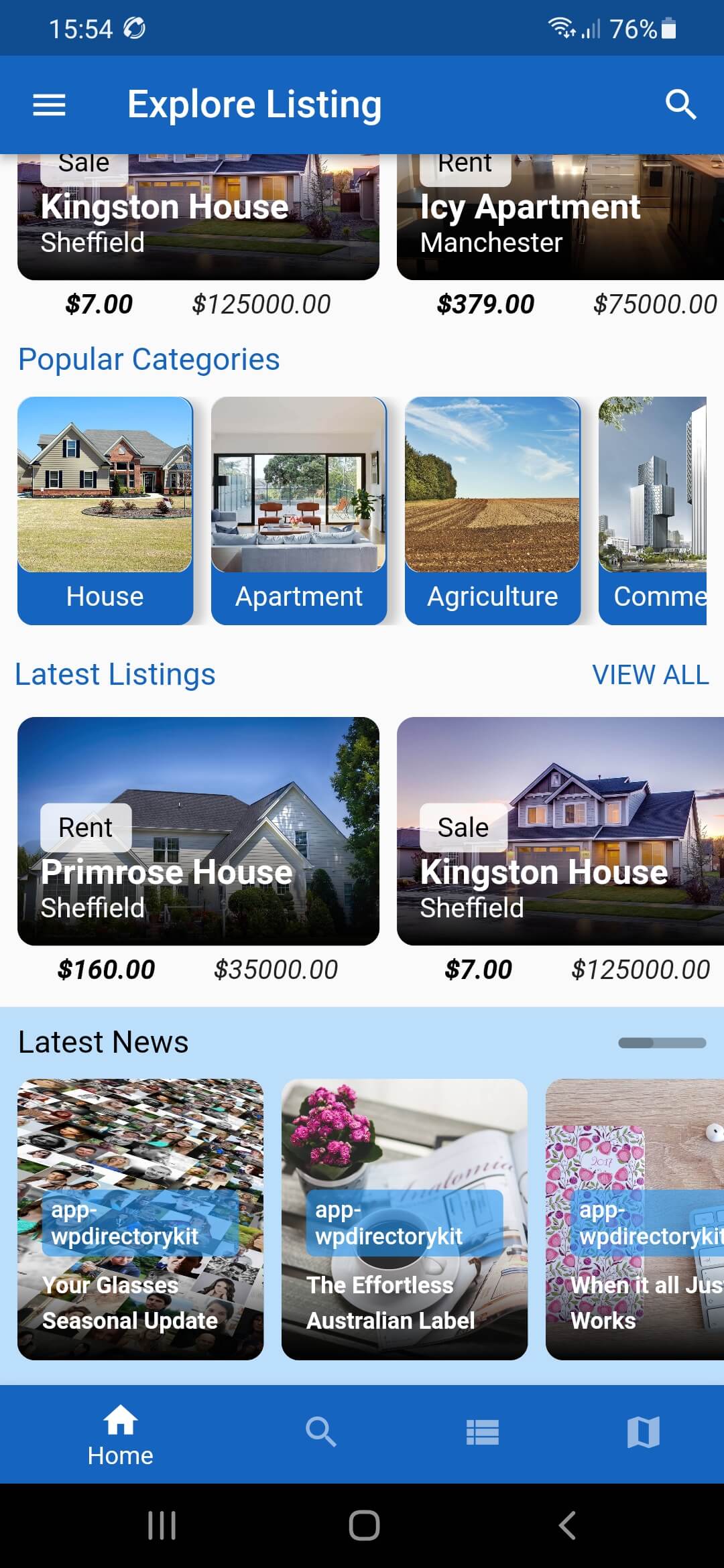Switch to the search tab in bottom bar
This screenshot has width=724, height=1568.
pos(320,1433)
